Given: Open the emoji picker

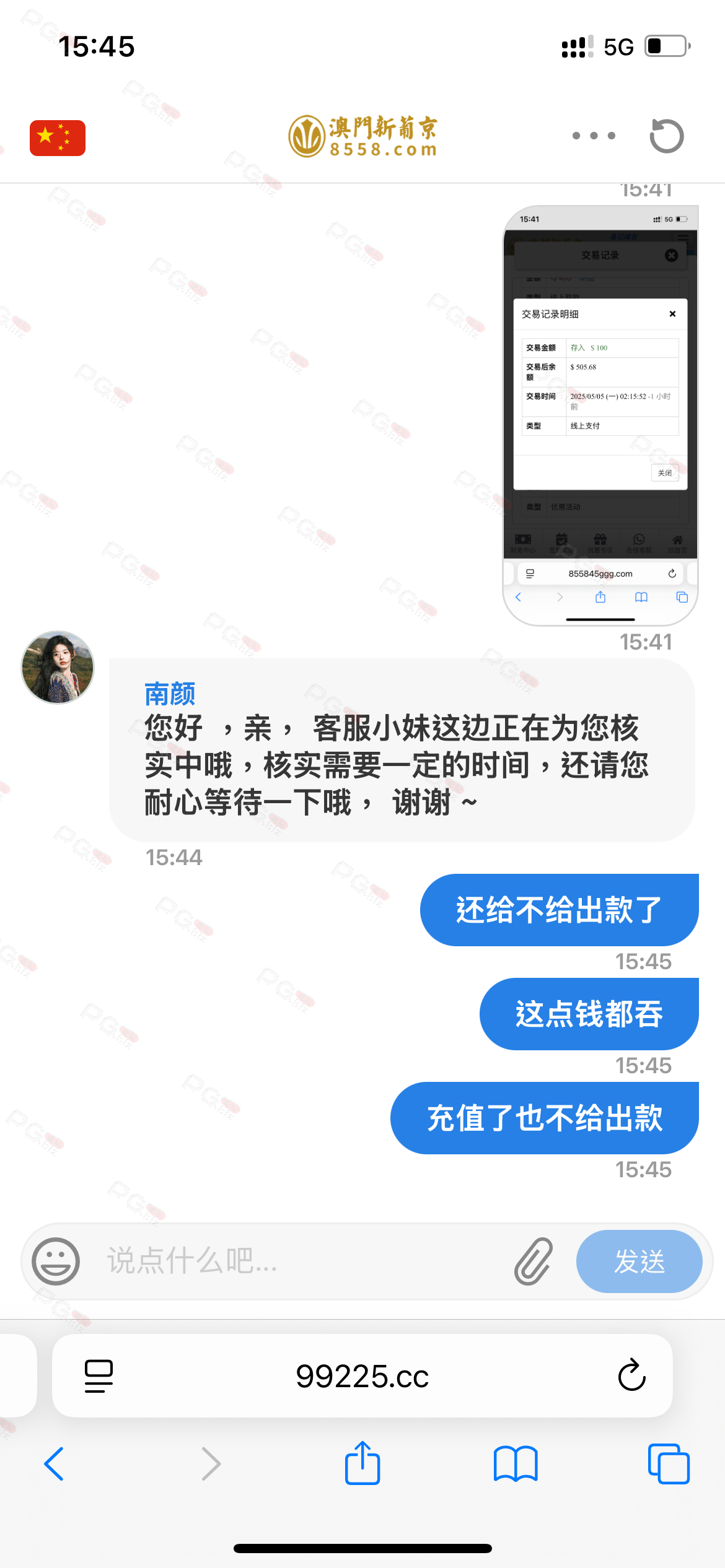Looking at the screenshot, I should click(x=56, y=1261).
